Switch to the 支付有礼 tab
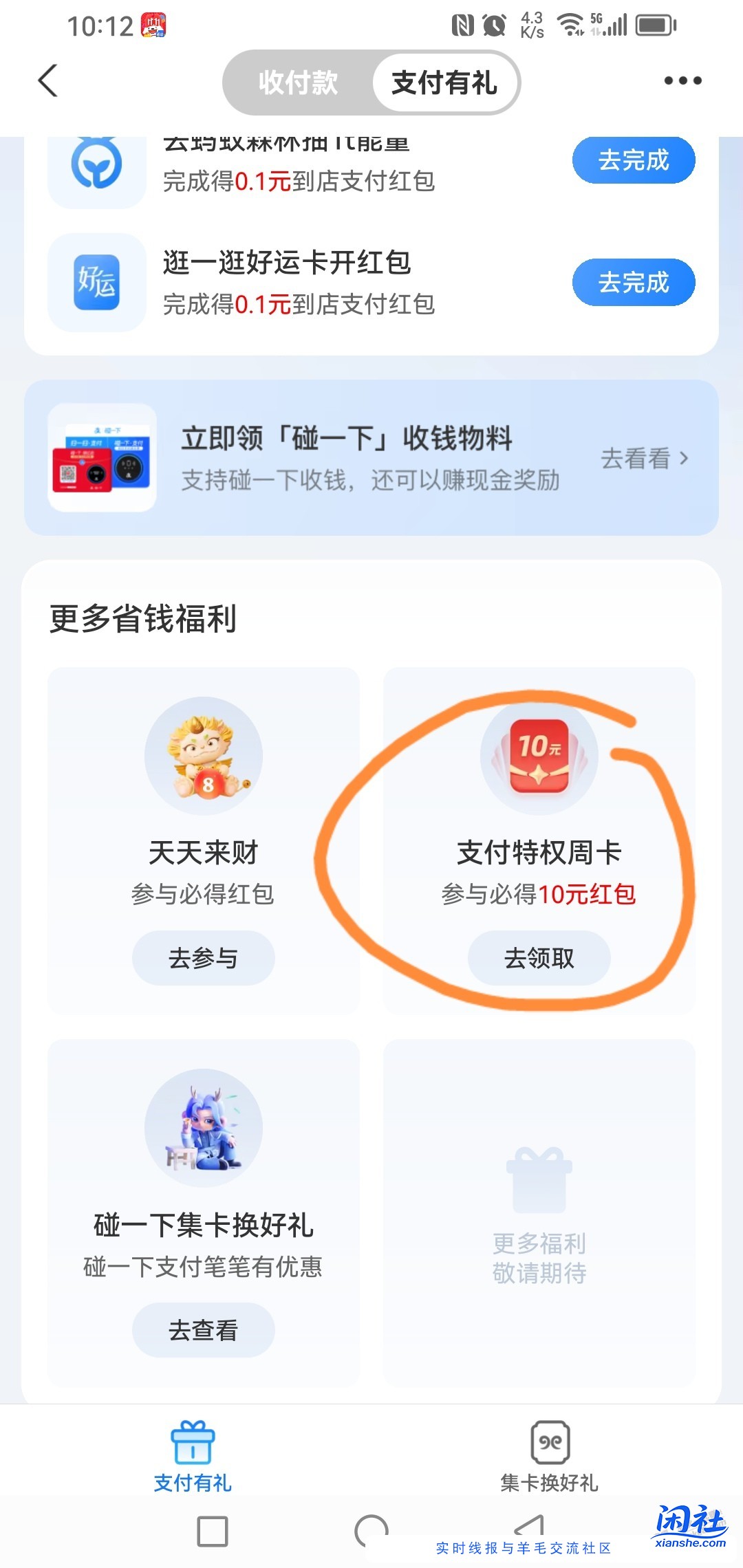Image resolution: width=743 pixels, height=1568 pixels. (446, 83)
